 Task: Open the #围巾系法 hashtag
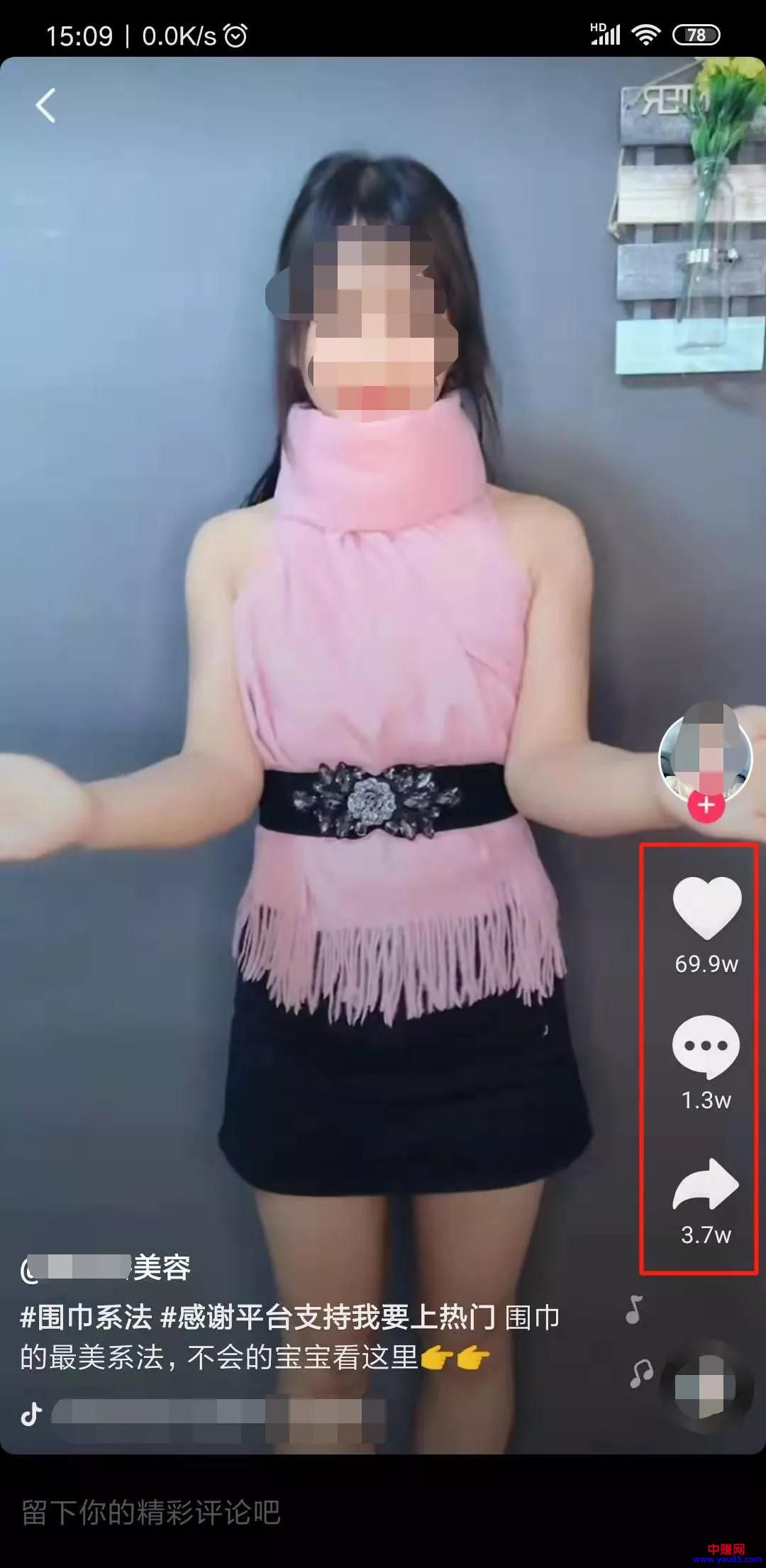86,1318
